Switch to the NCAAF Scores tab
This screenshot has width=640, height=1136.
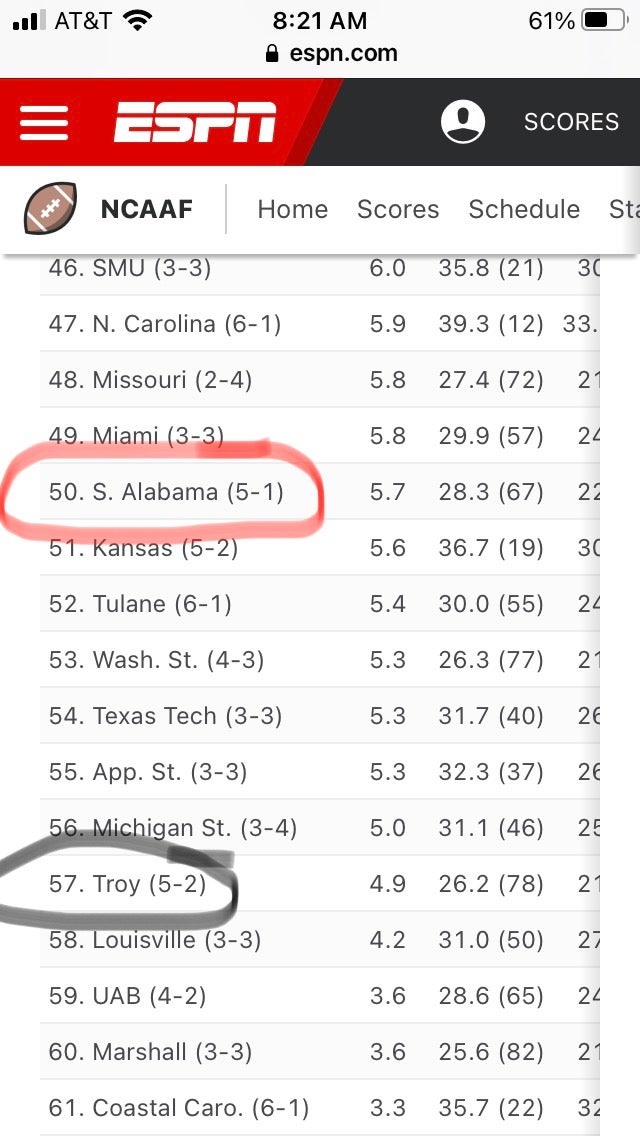tap(398, 209)
